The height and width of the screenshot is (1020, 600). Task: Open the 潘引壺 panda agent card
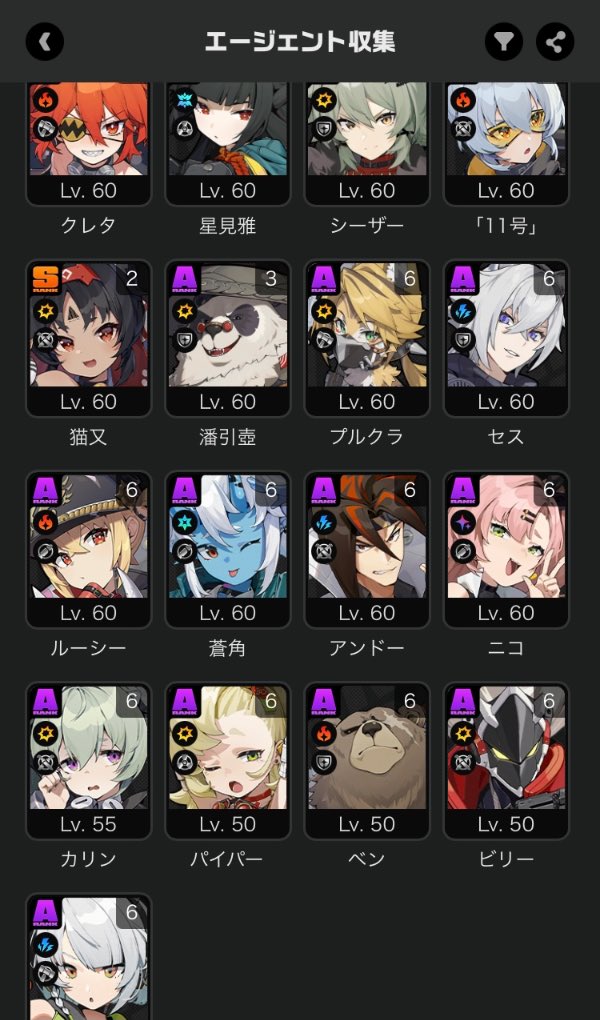pos(228,338)
